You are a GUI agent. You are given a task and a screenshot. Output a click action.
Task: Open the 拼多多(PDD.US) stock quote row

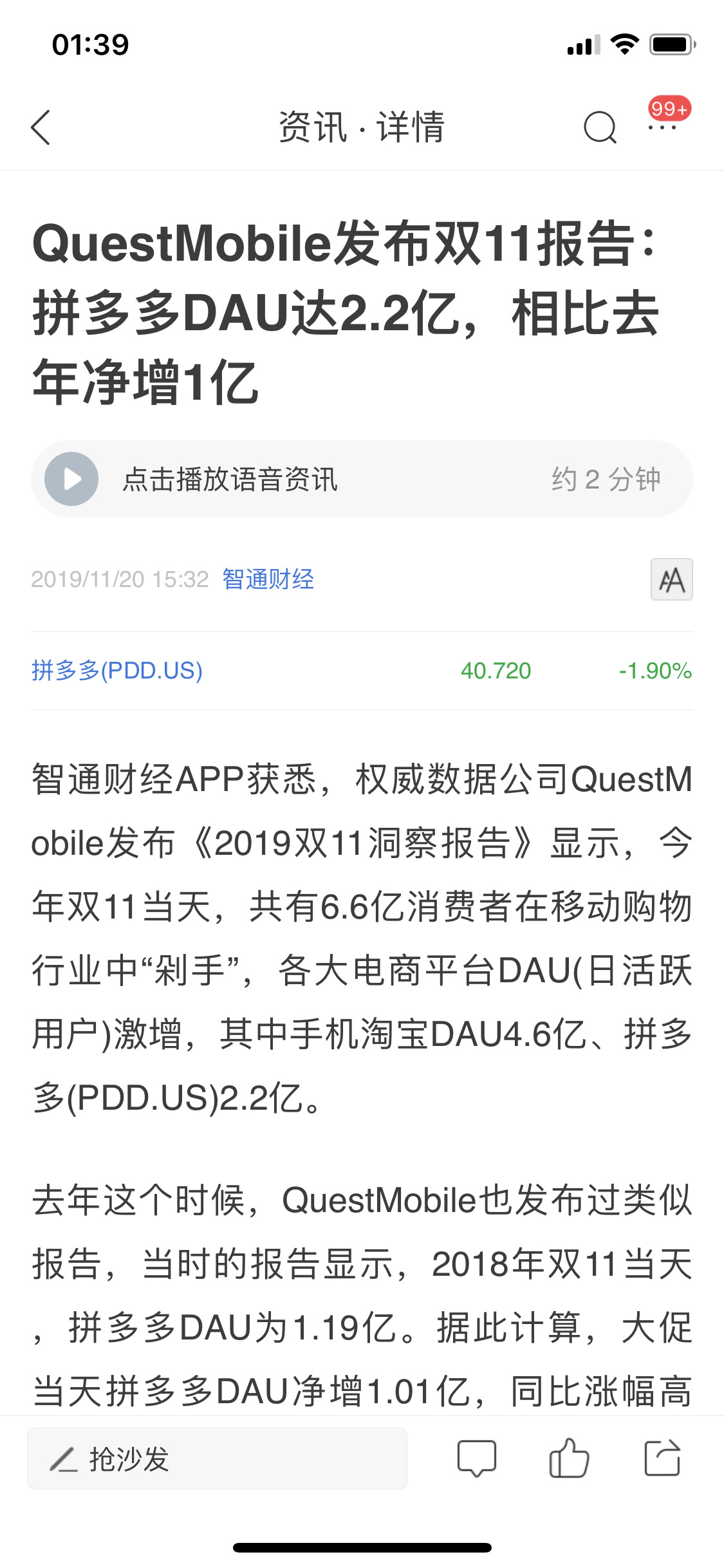point(362,671)
